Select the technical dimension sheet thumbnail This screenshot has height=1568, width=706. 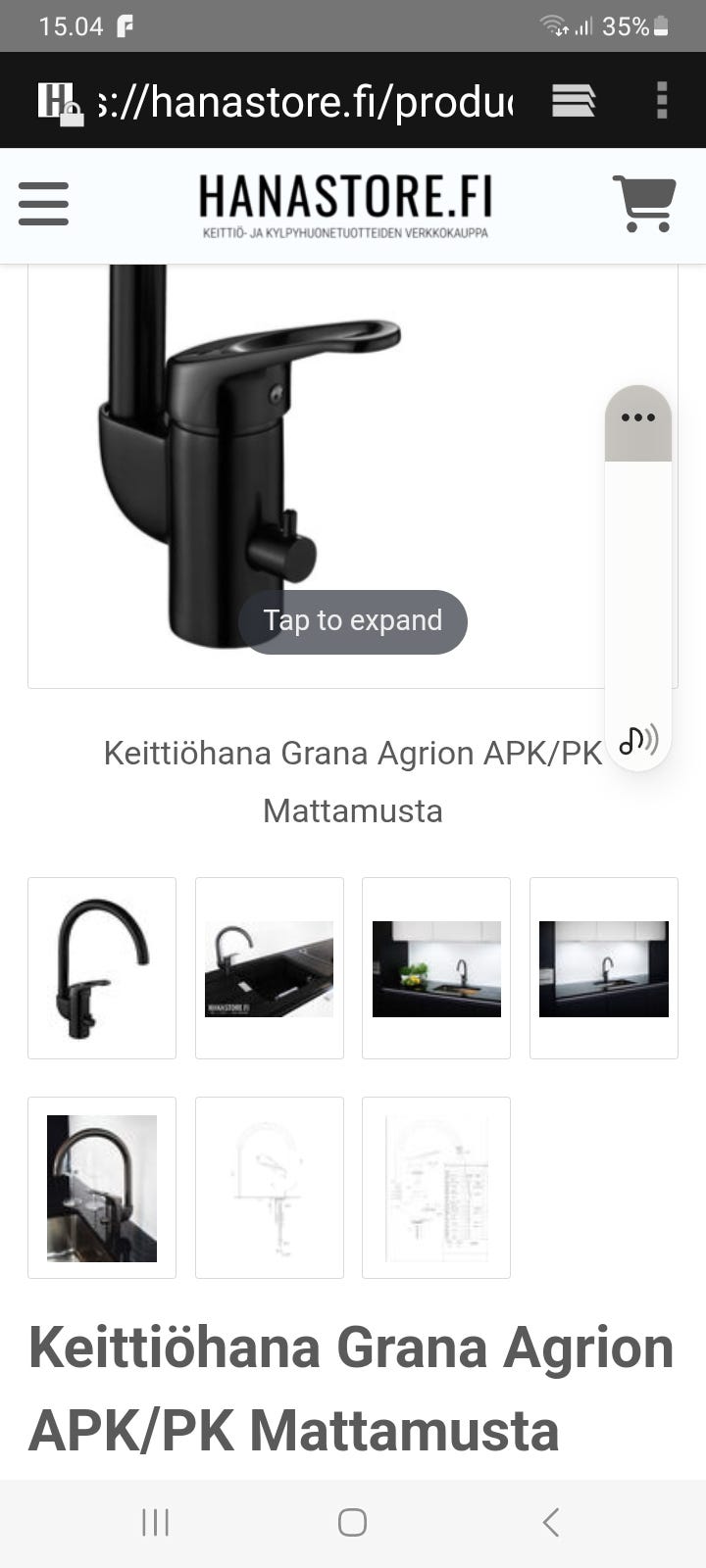436,1188
